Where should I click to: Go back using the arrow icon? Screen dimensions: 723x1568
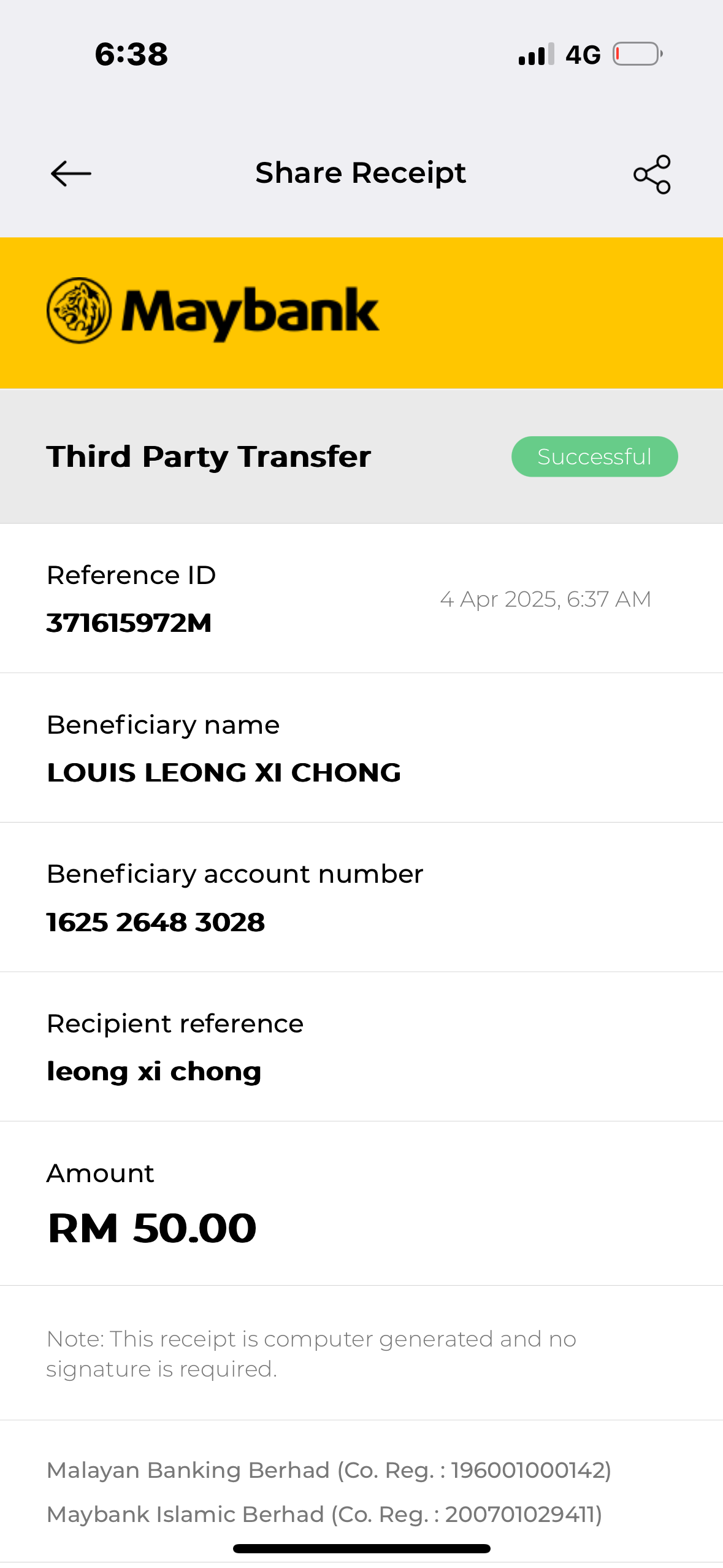coord(71,174)
